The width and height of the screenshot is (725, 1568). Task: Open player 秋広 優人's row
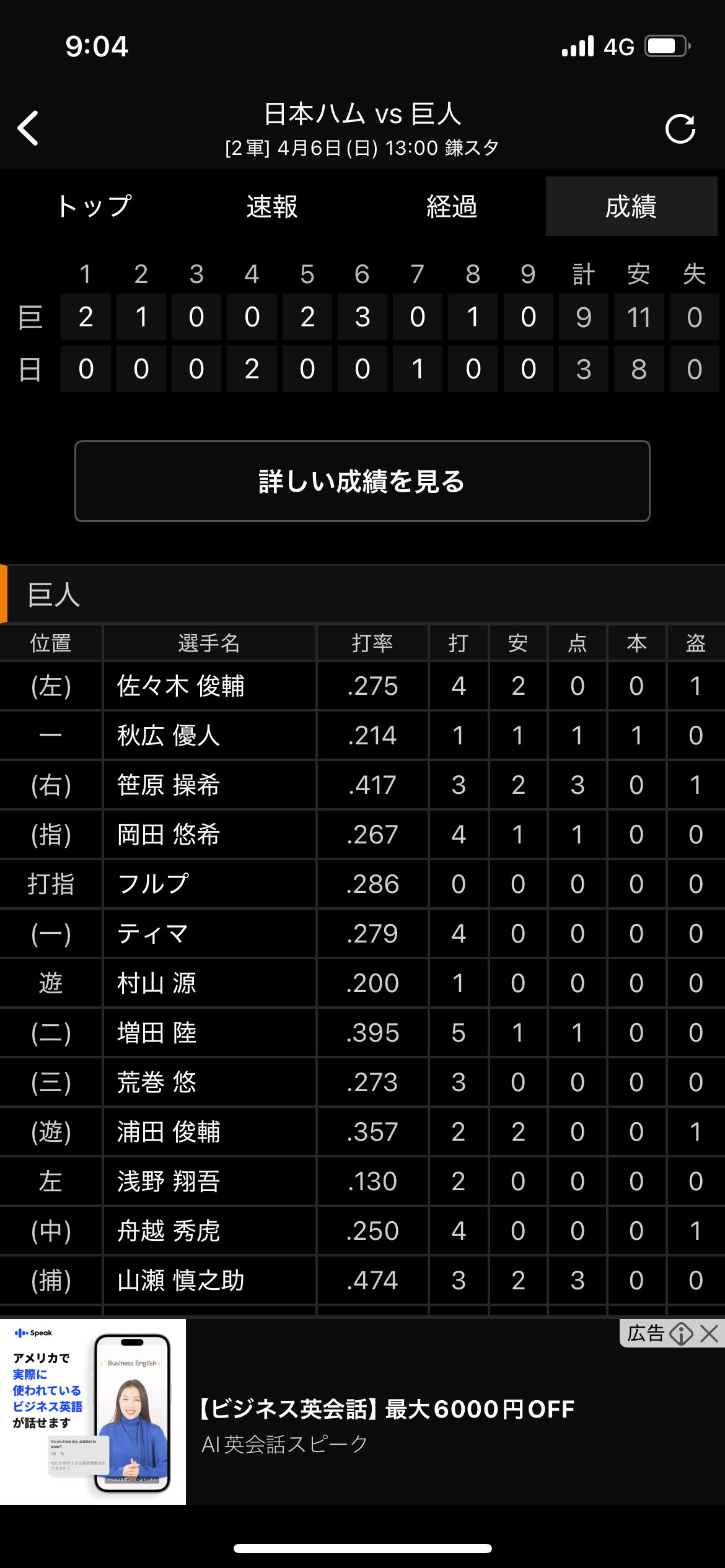[x=169, y=736]
